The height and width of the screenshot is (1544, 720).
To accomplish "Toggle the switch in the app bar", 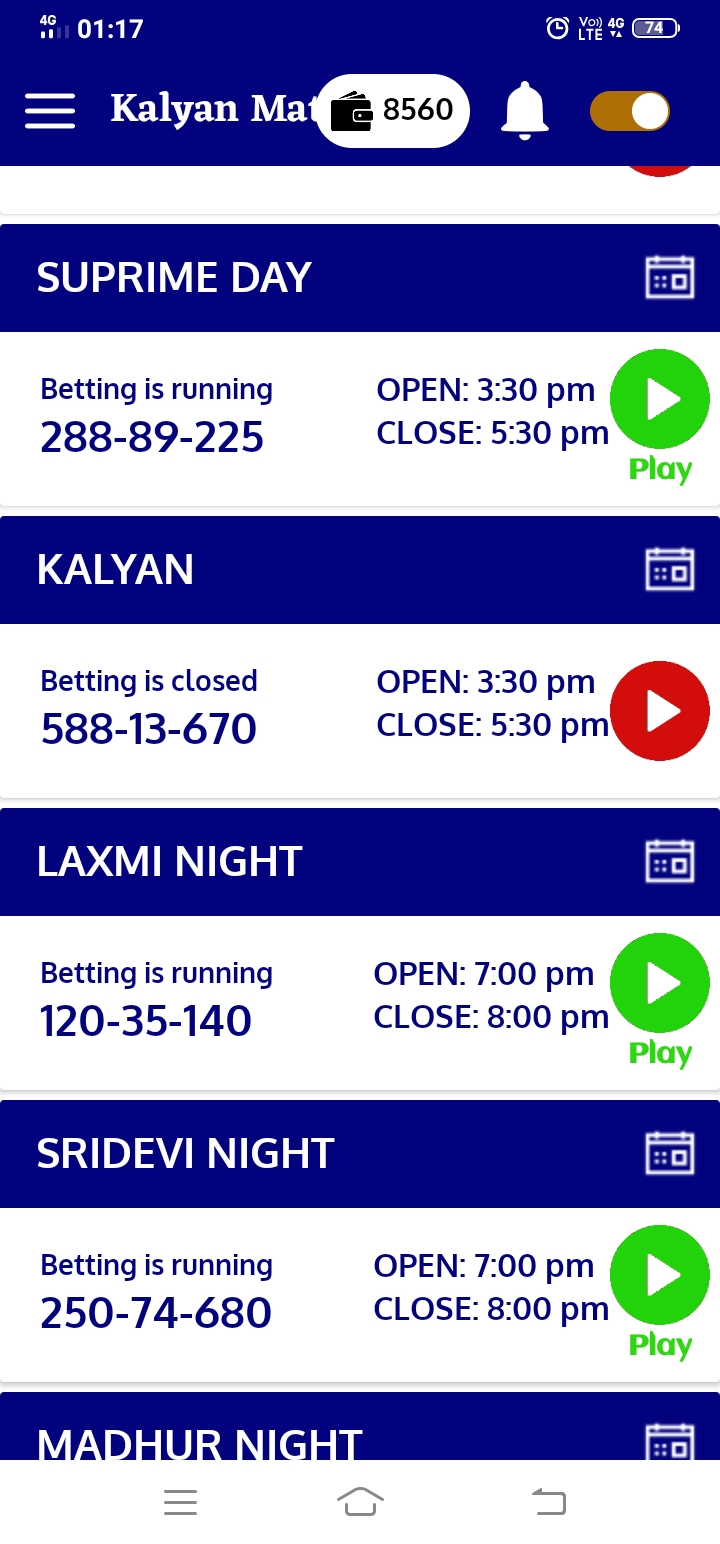I will 630,111.
